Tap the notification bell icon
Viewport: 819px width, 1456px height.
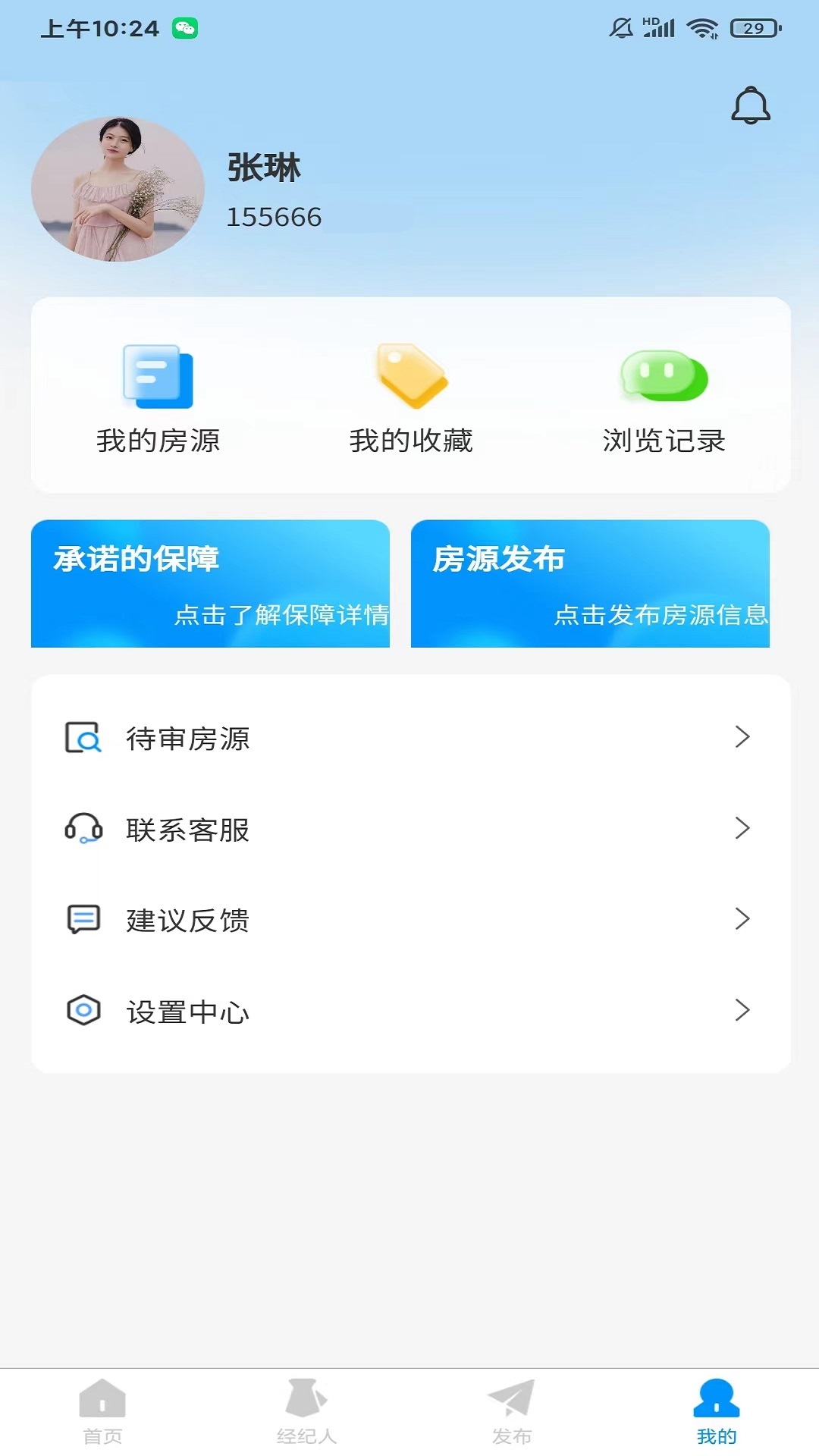point(752,105)
